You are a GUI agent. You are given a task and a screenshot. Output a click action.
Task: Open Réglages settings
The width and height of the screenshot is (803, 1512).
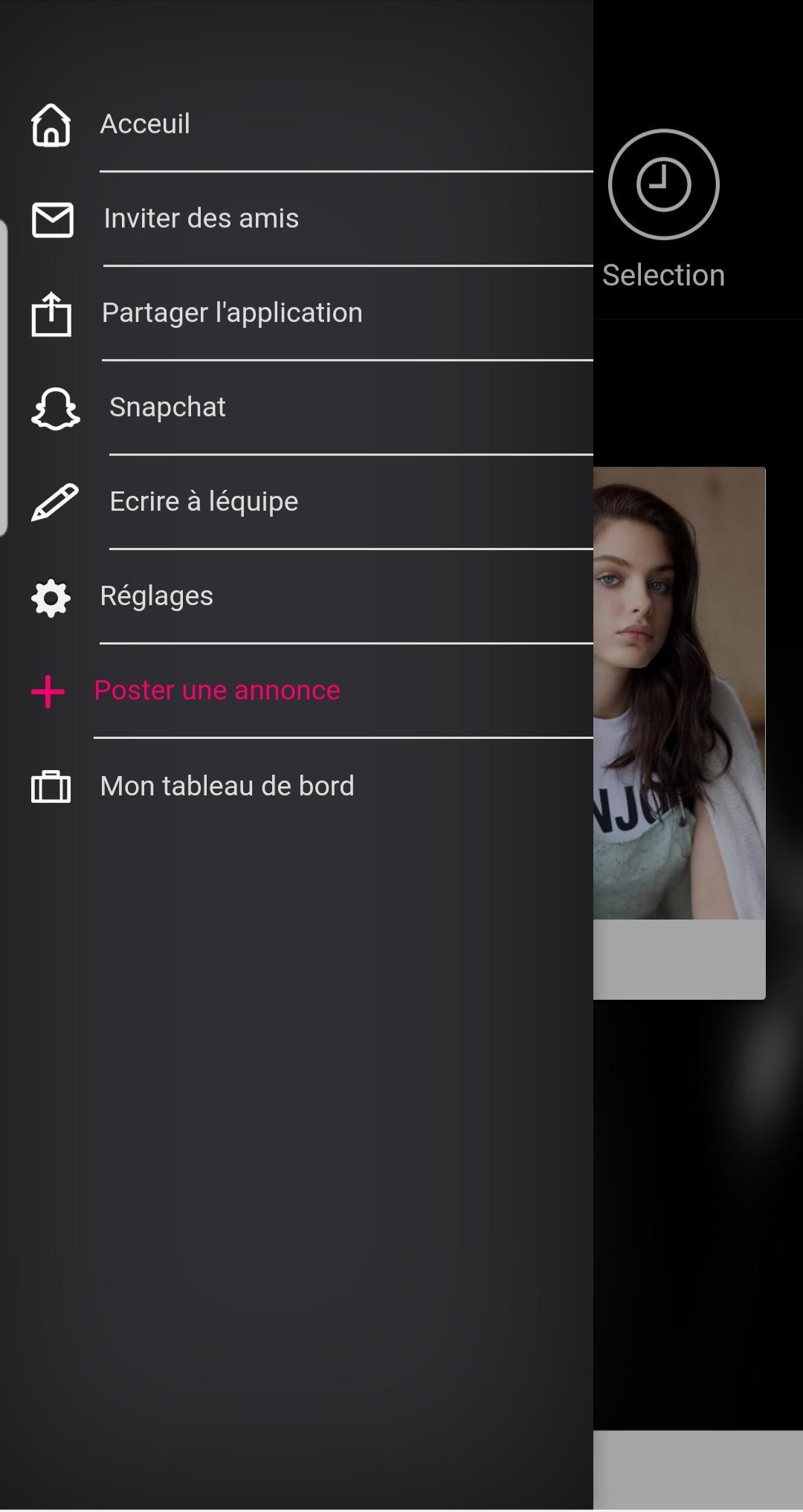click(156, 596)
